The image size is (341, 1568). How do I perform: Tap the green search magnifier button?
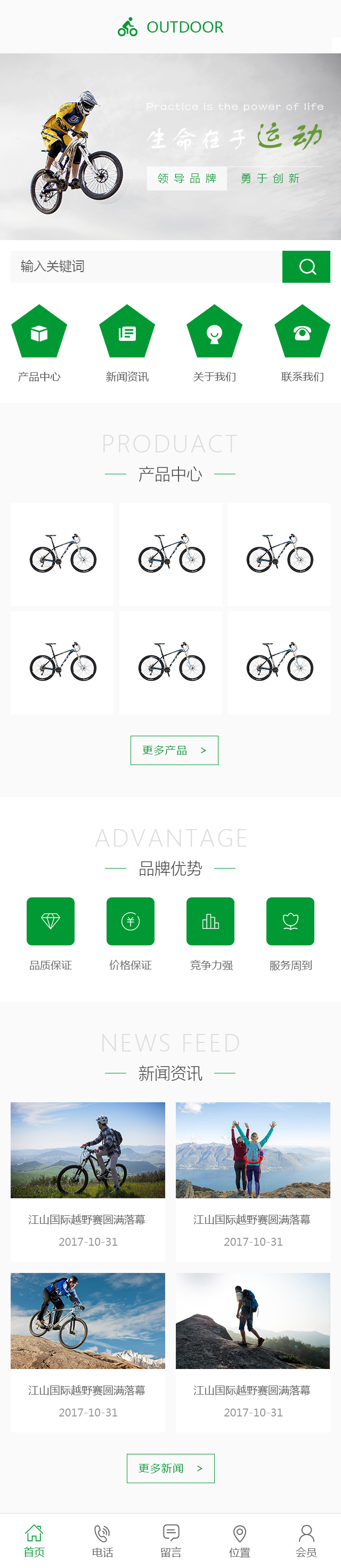pos(306,267)
